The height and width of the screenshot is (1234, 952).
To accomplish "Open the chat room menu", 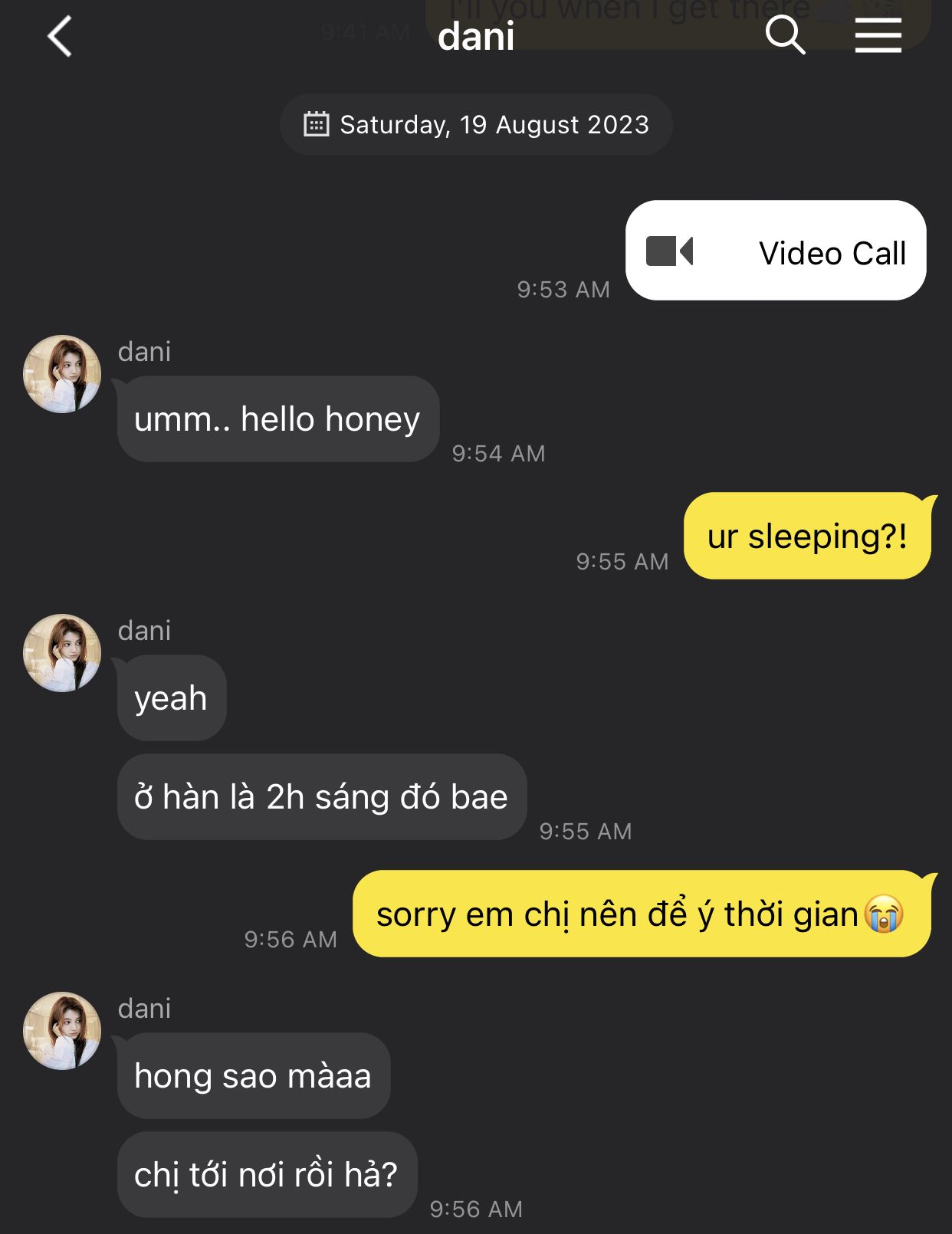I will 878,35.
